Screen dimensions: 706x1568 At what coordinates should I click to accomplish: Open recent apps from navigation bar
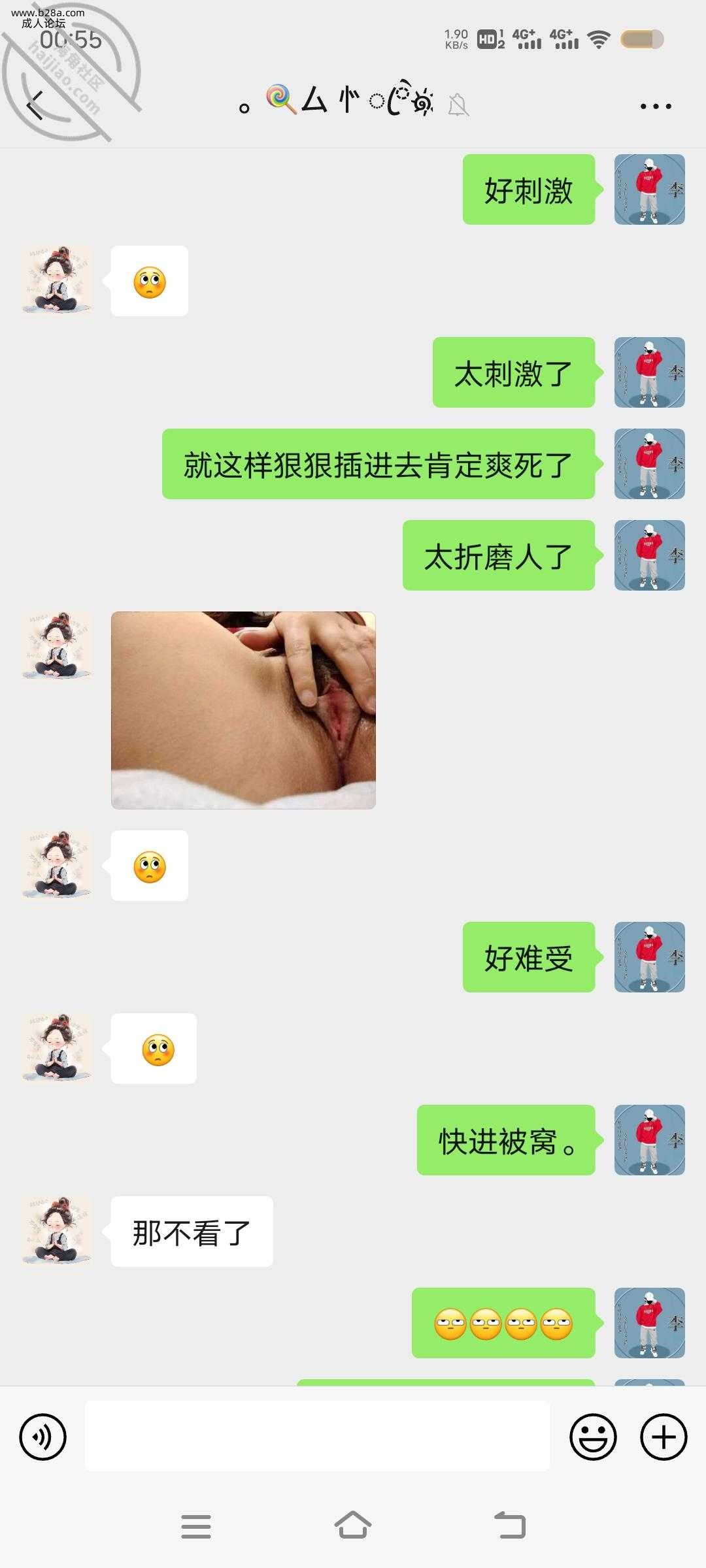pos(195,1526)
